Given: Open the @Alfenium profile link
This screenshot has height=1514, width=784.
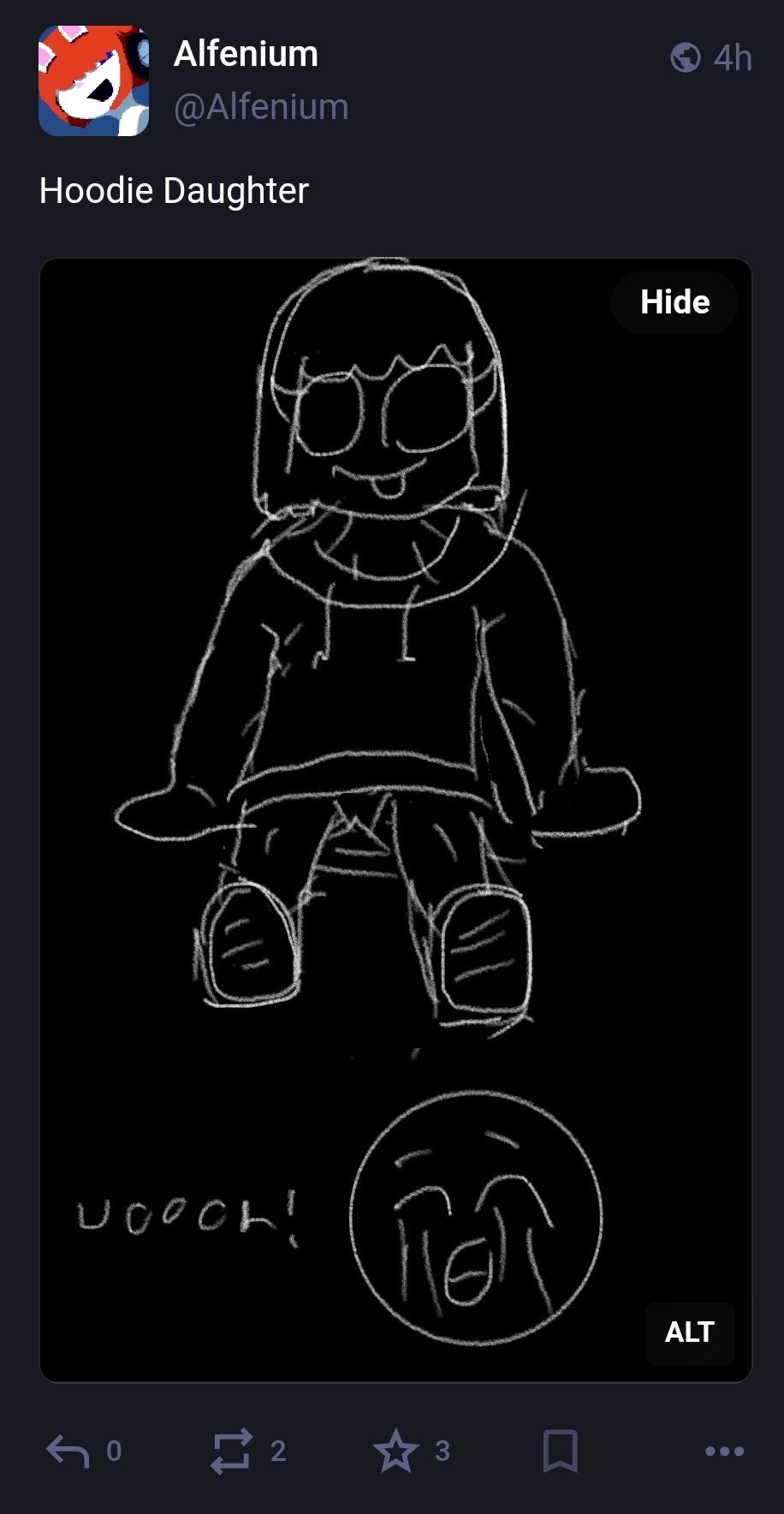Looking at the screenshot, I should (x=261, y=108).
